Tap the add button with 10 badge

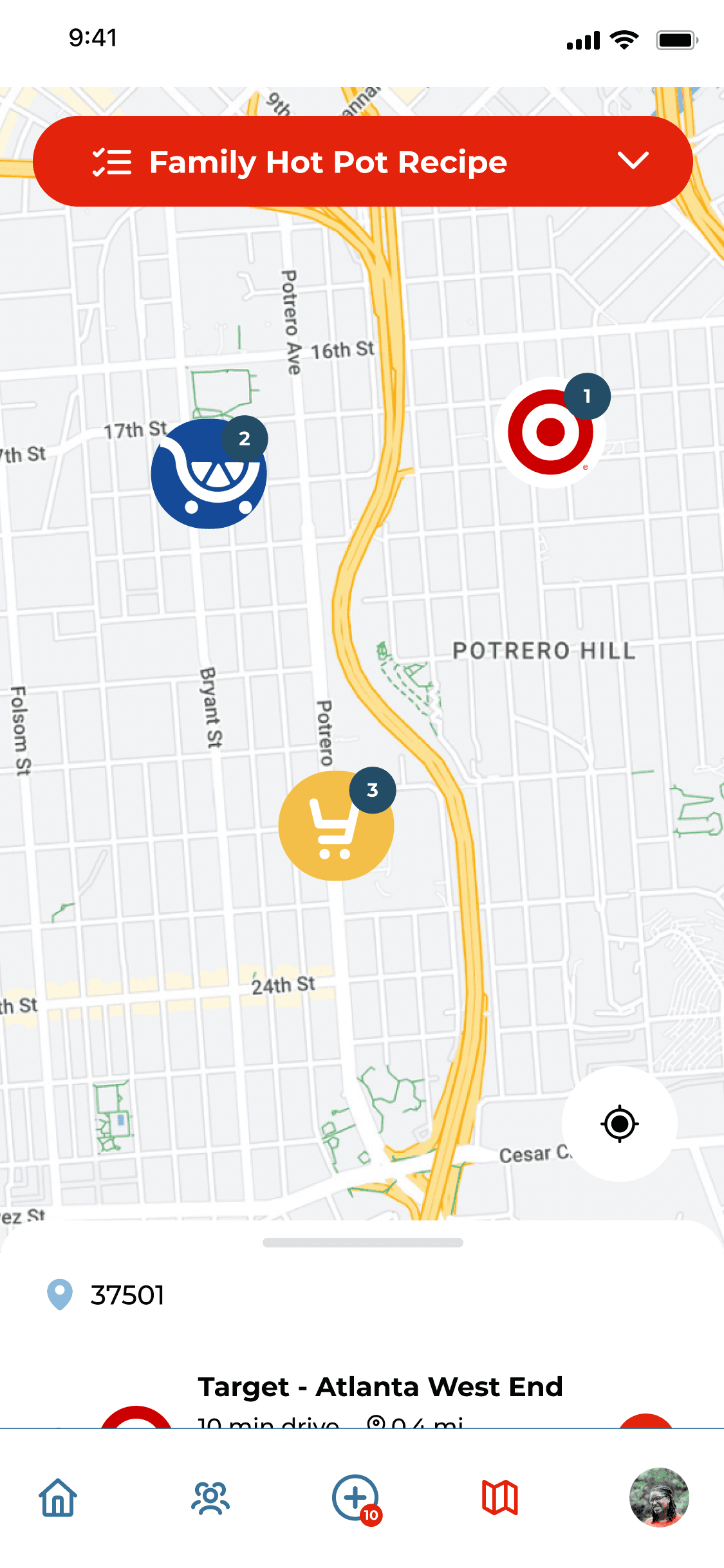[355, 1497]
